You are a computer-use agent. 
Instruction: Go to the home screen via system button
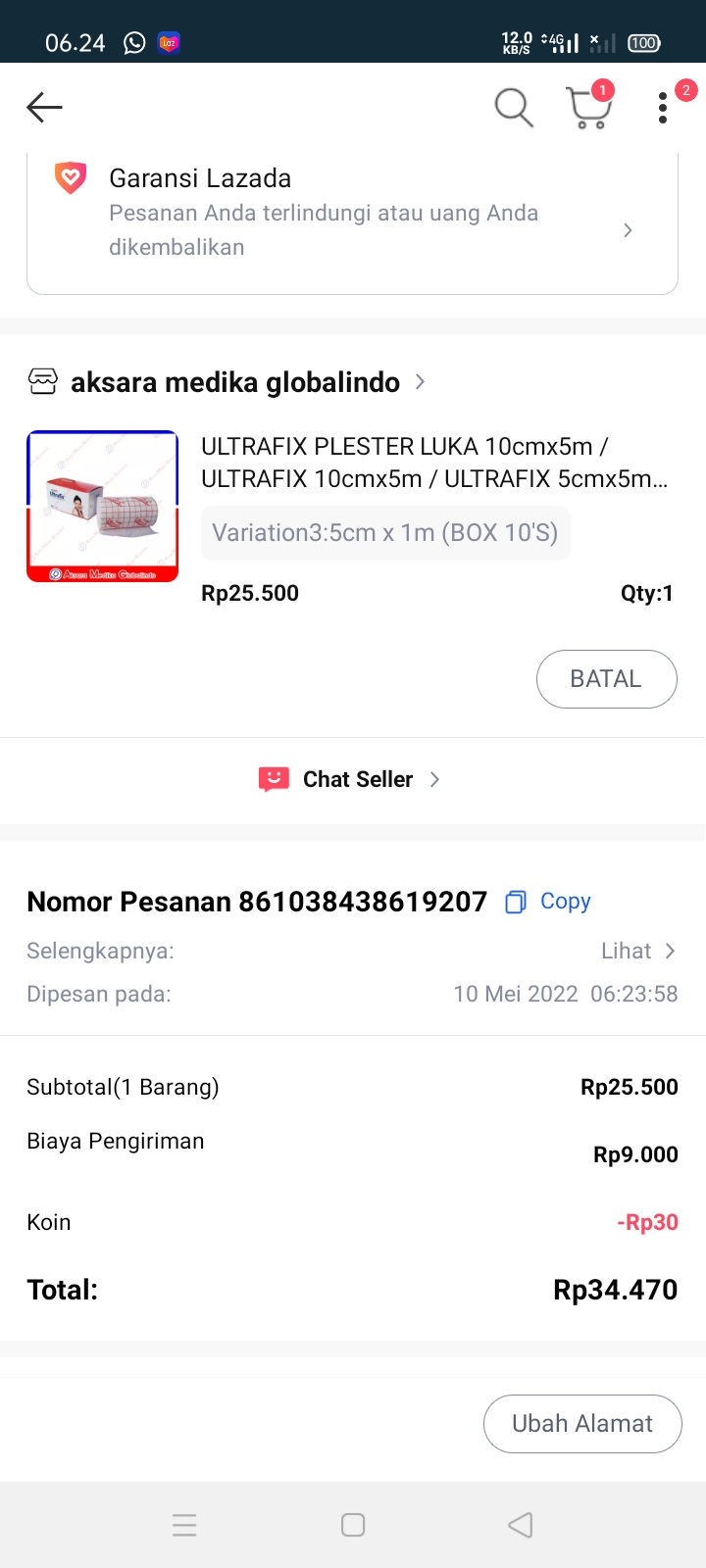click(x=353, y=1525)
